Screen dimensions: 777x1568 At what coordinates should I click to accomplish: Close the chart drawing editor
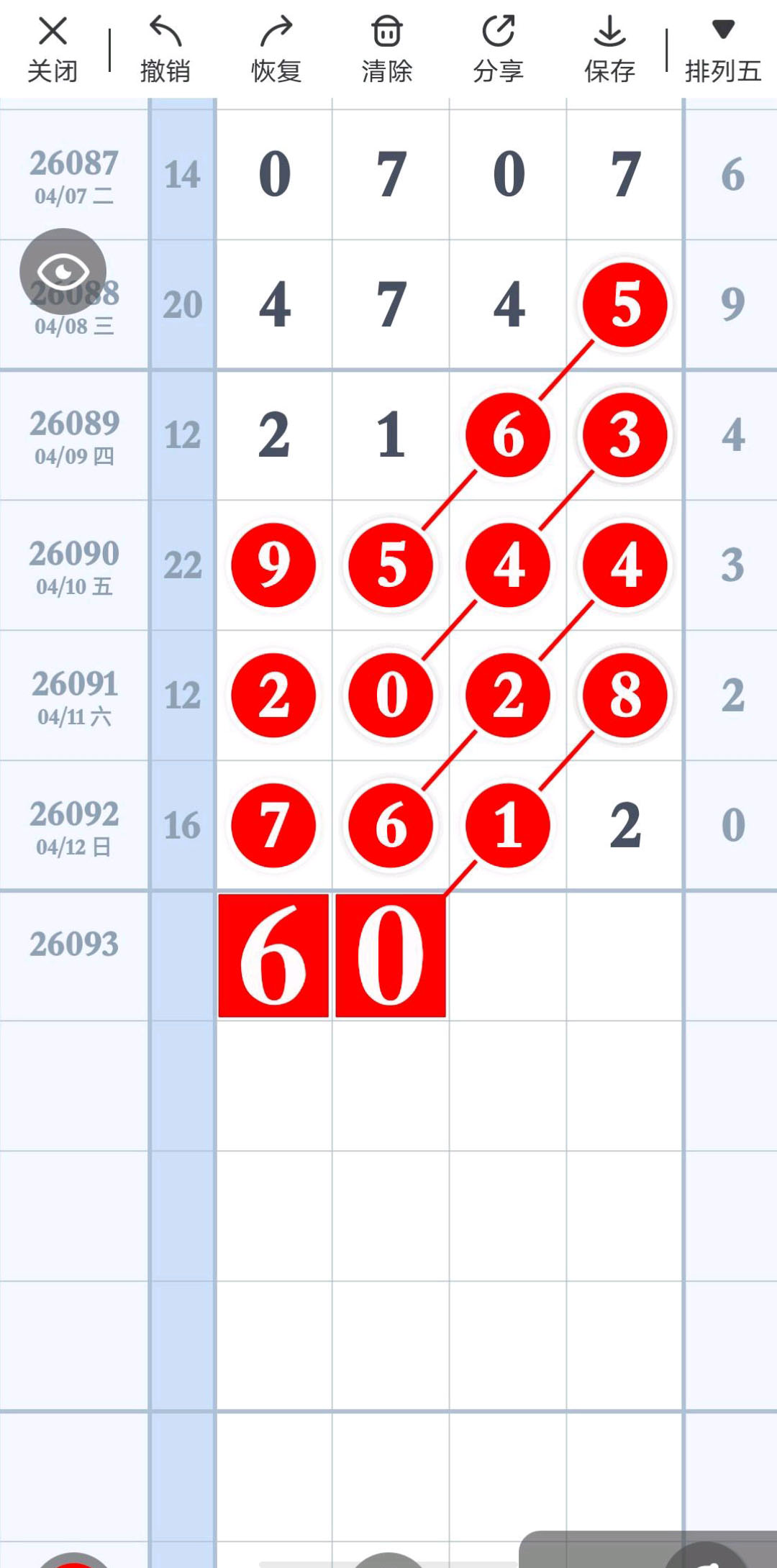(x=52, y=49)
